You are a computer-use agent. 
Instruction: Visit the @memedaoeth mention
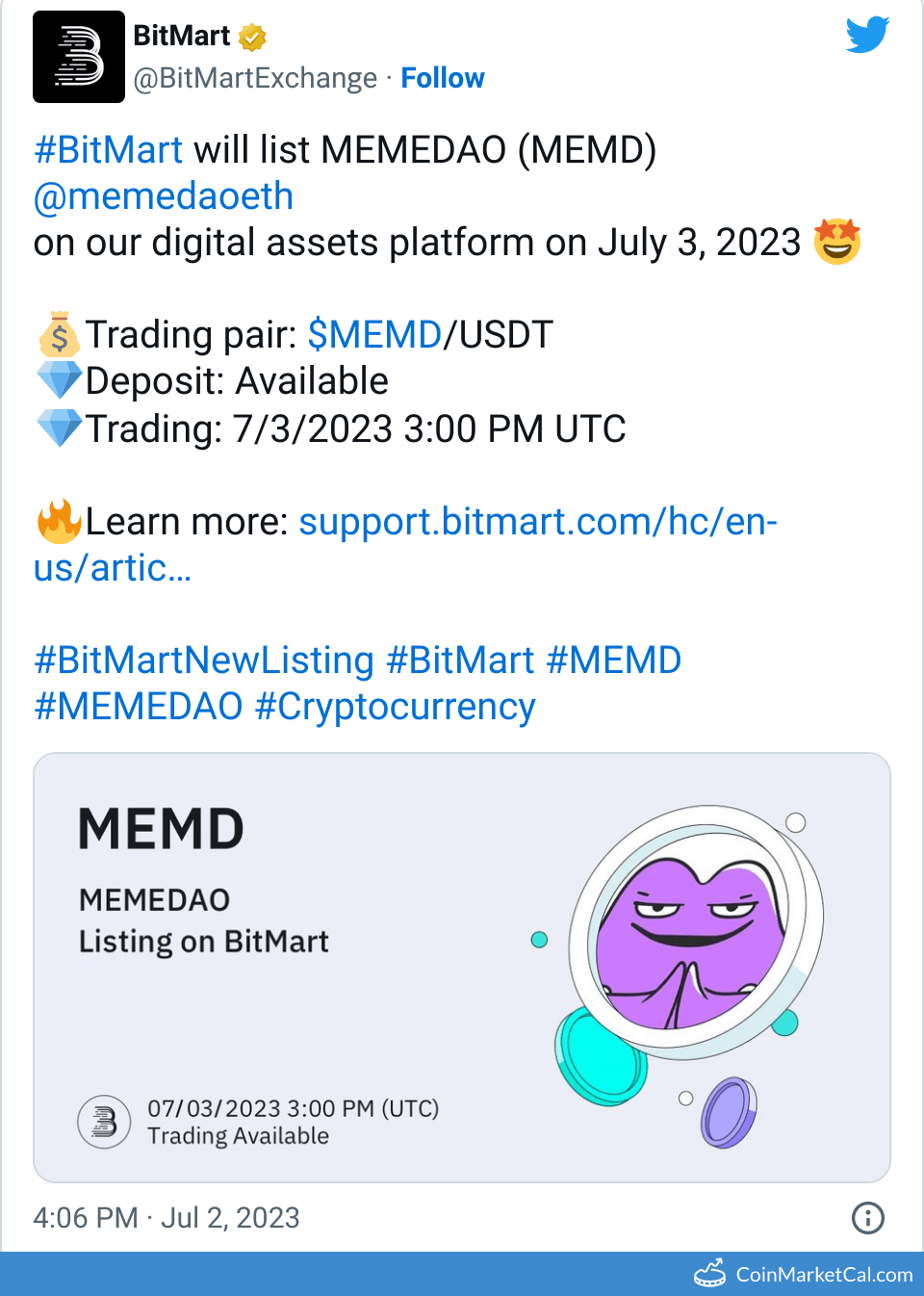(163, 196)
